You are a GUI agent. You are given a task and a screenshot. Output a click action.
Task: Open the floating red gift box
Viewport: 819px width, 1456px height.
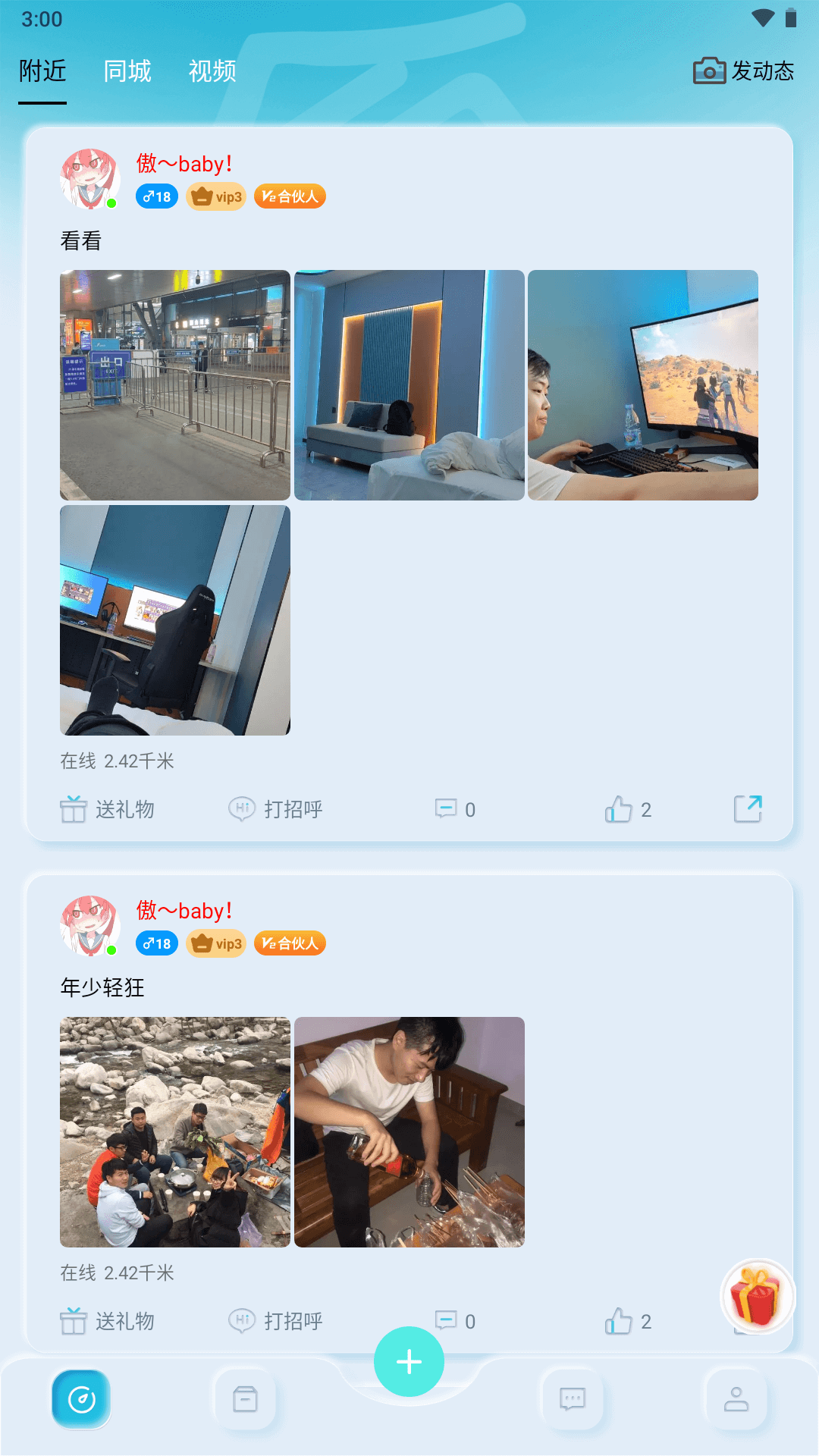click(757, 1296)
